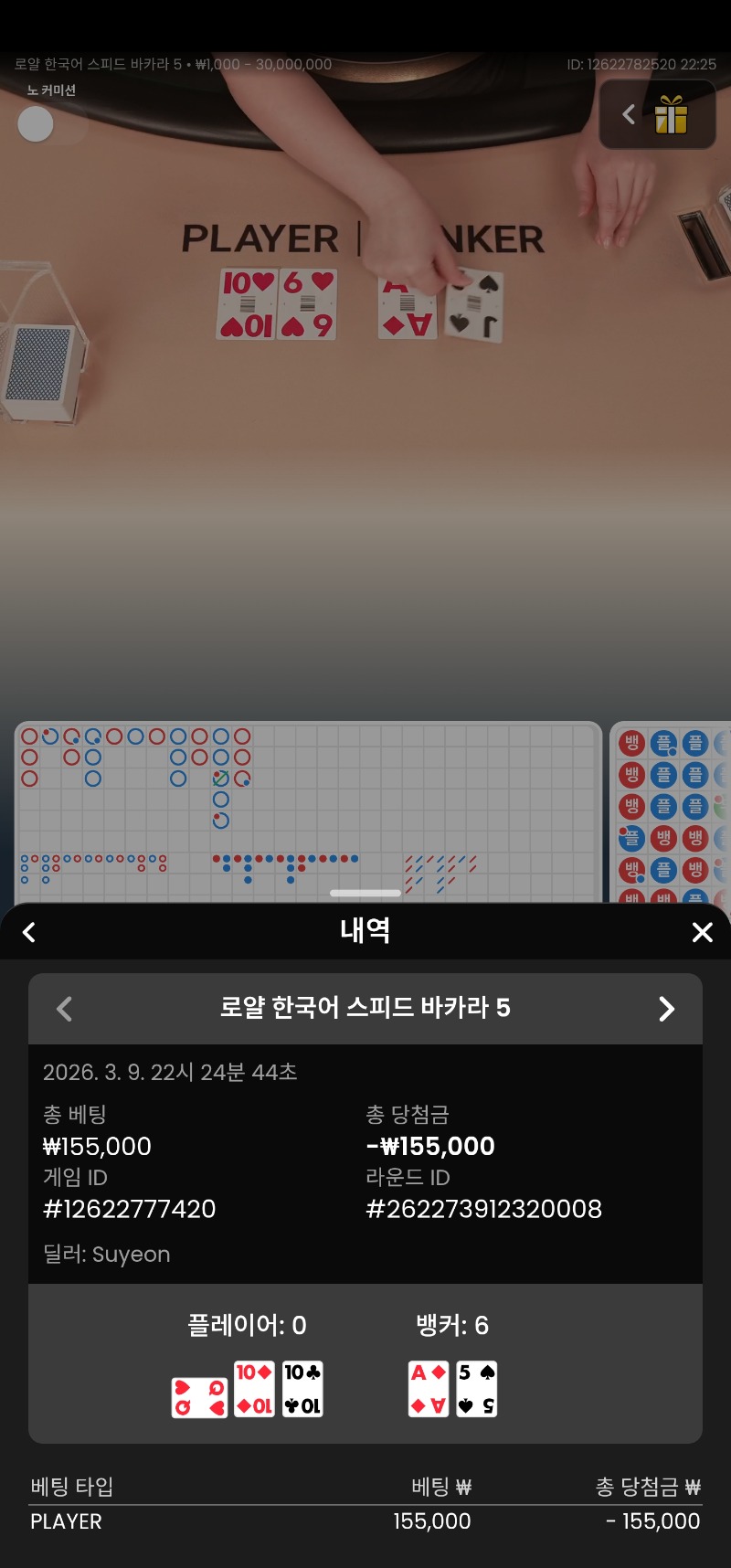Show the next game round record
The image size is (731, 1568).
666,1009
